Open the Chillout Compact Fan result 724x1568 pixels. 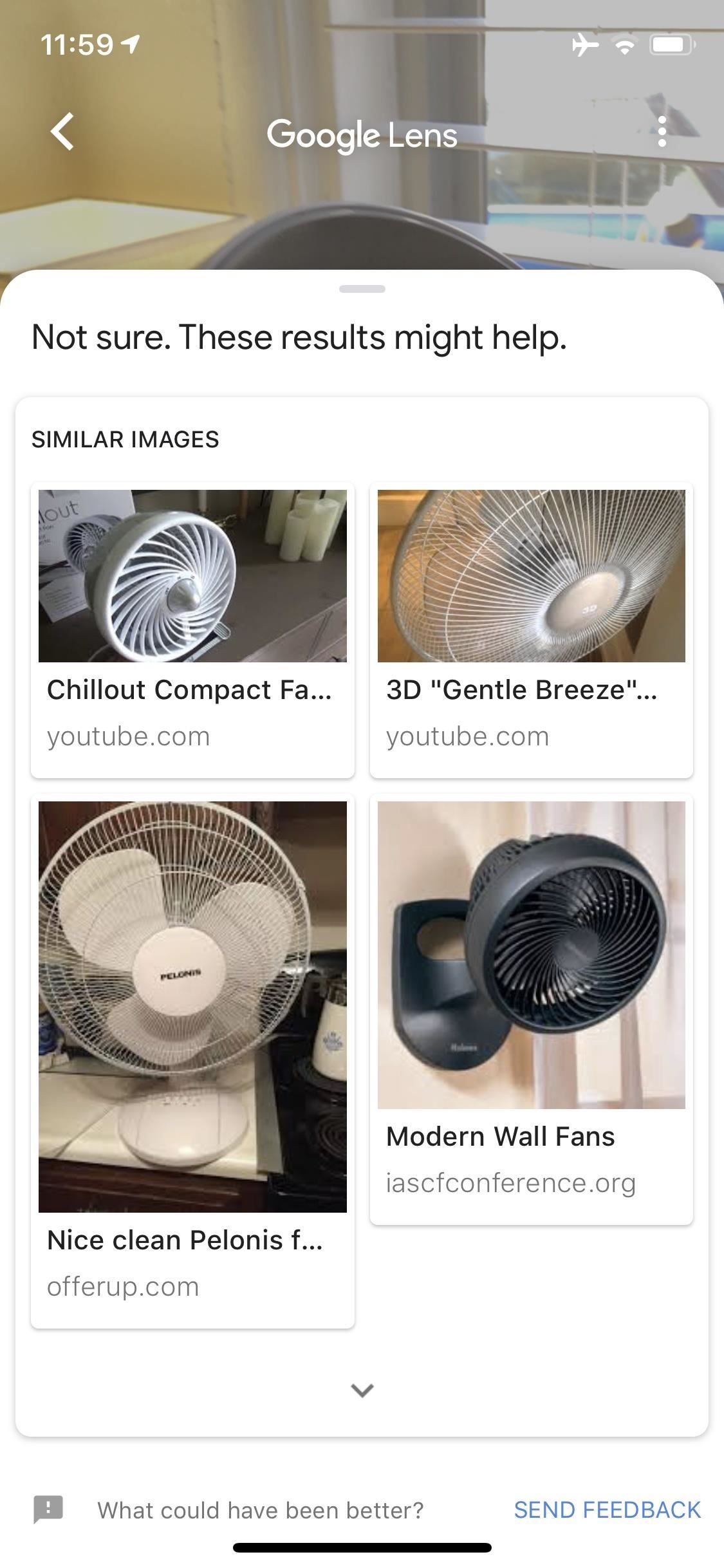coord(192,630)
